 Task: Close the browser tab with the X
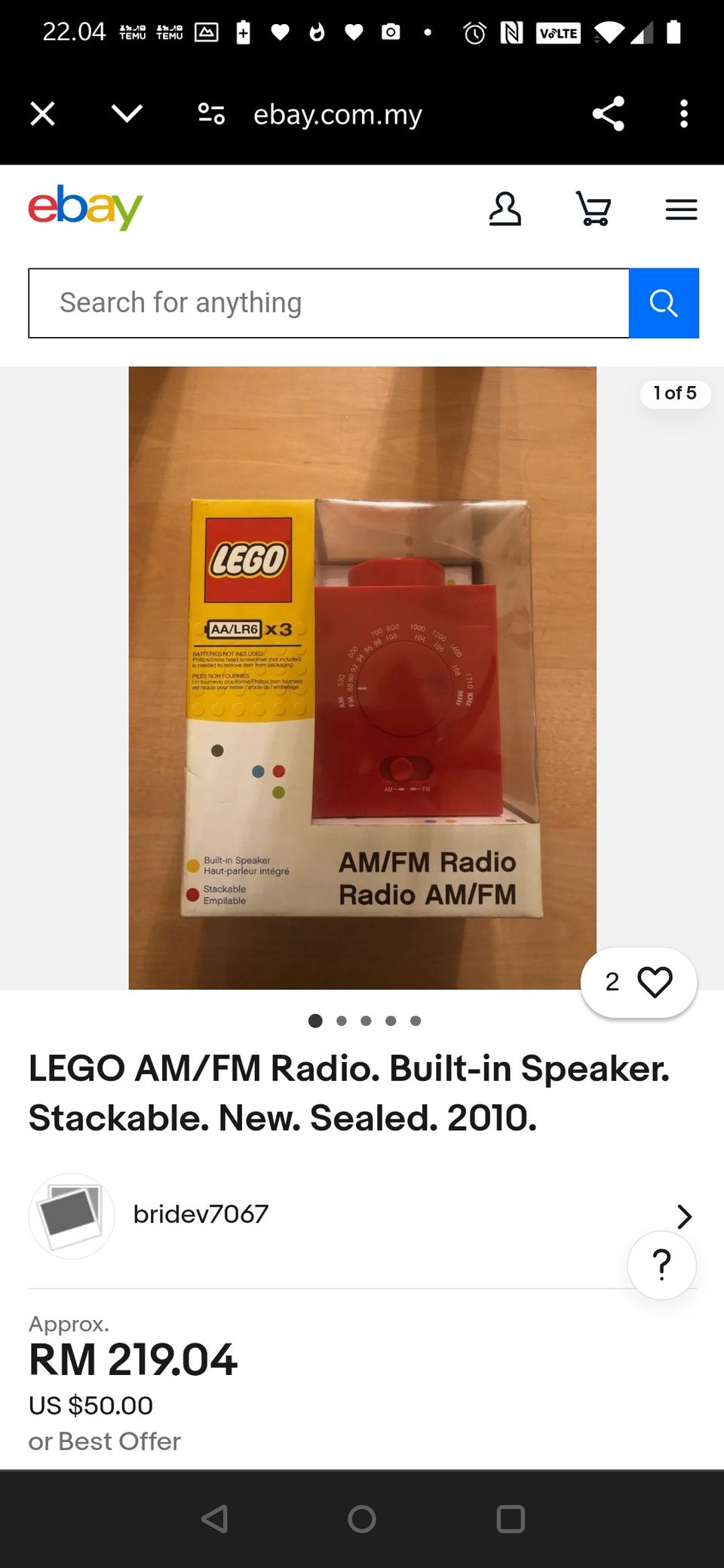(42, 115)
